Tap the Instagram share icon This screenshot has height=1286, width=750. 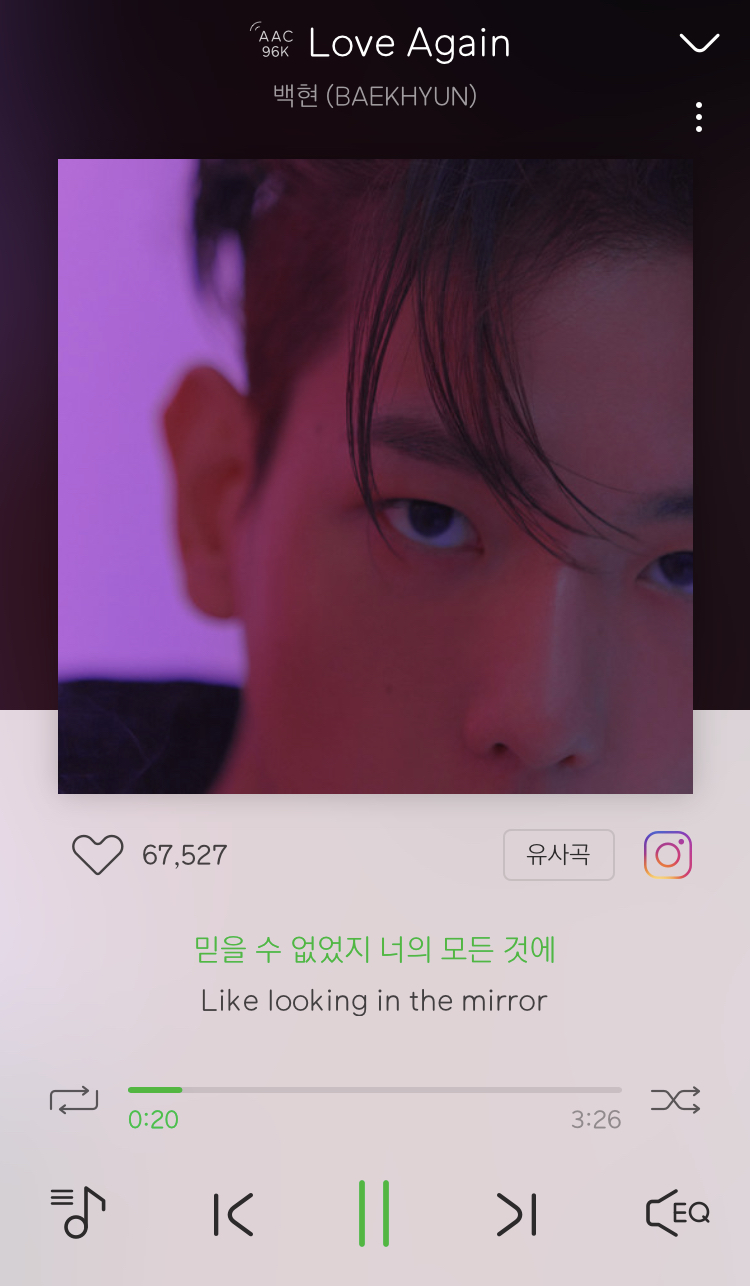pyautogui.click(x=667, y=855)
